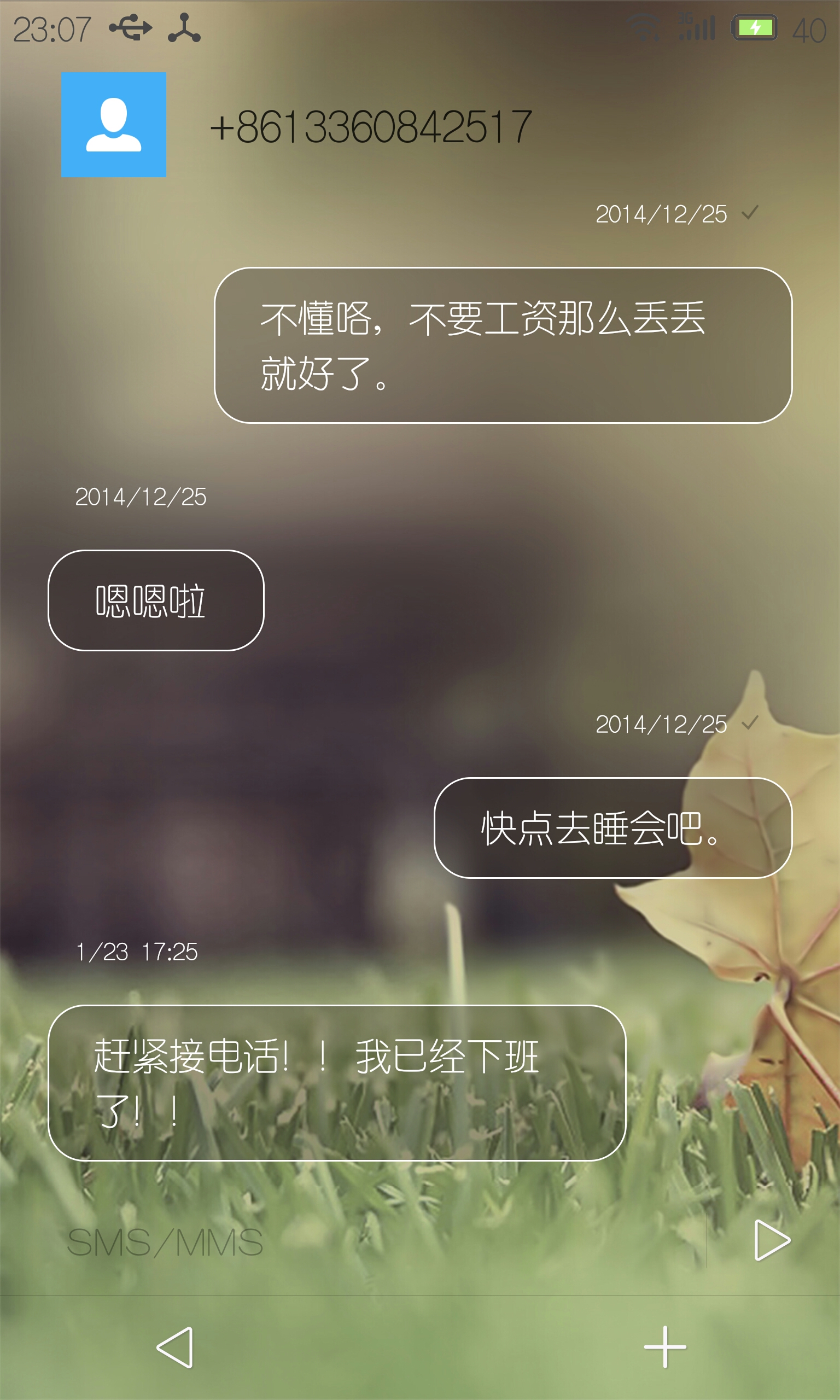
Task: Select the message starting with "赶紧接电话"
Action: click(337, 1083)
